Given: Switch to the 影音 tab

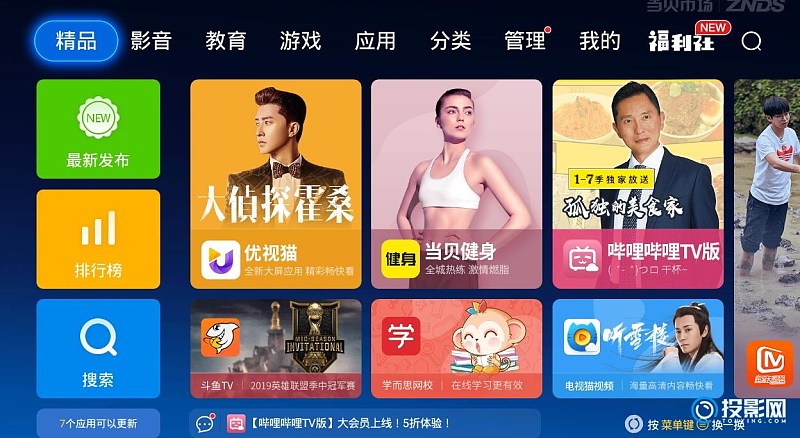Looking at the screenshot, I should (x=151, y=41).
